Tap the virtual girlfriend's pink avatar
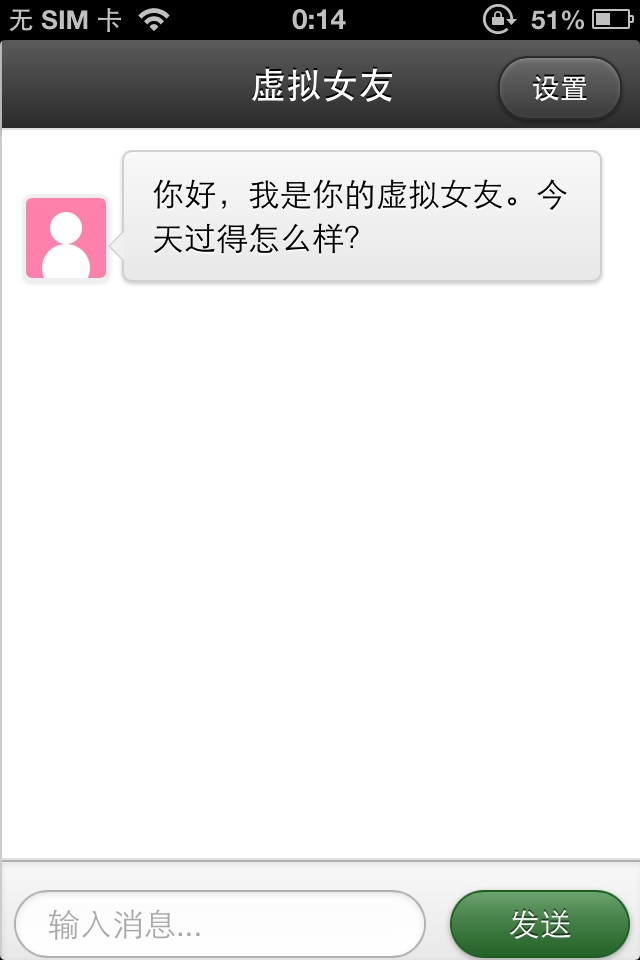Viewport: 640px width, 960px height. [66, 238]
